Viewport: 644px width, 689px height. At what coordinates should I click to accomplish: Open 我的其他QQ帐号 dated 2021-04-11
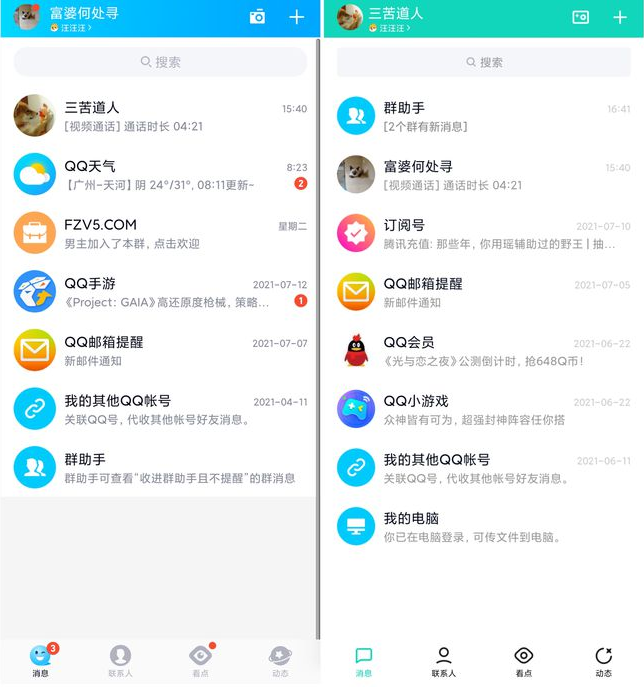click(x=160, y=409)
